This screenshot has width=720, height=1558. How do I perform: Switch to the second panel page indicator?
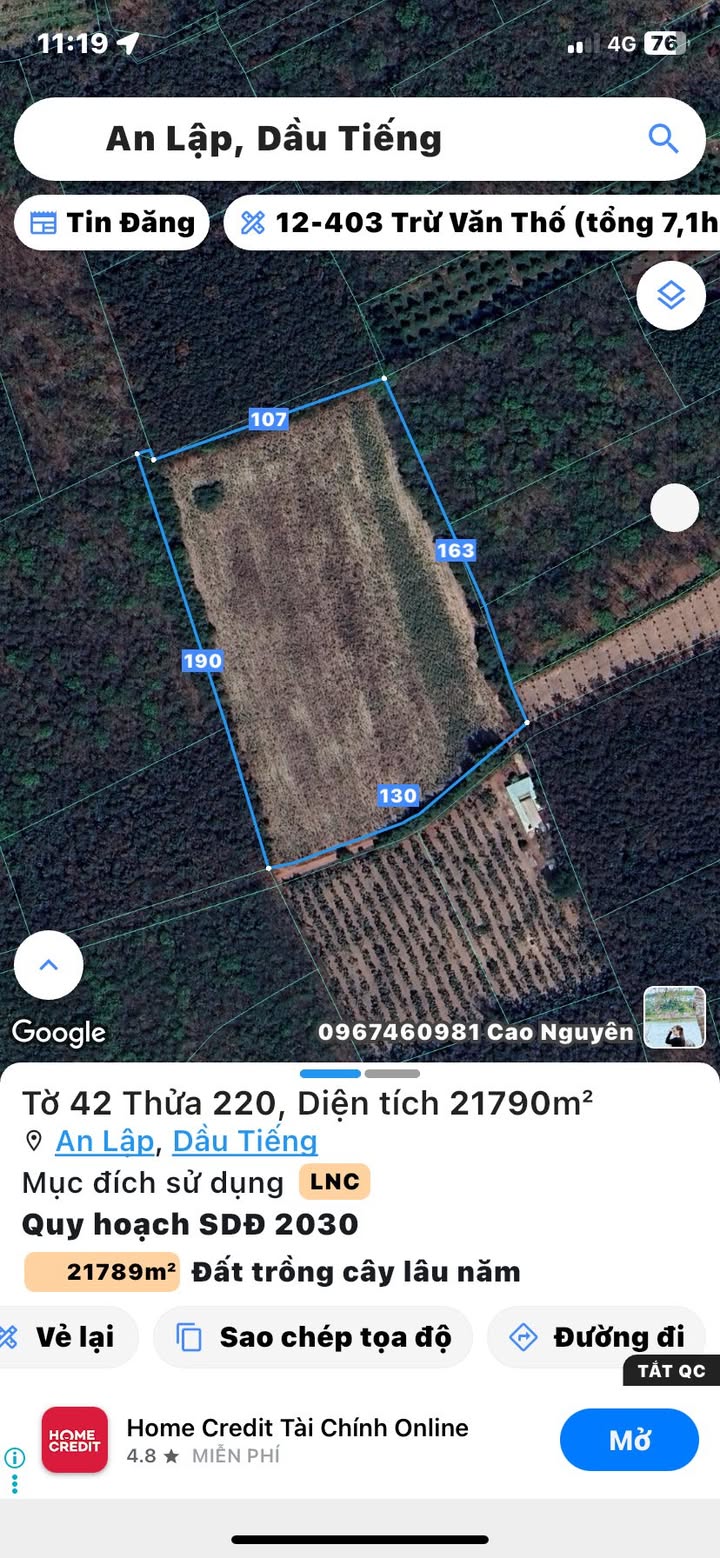(x=392, y=1074)
